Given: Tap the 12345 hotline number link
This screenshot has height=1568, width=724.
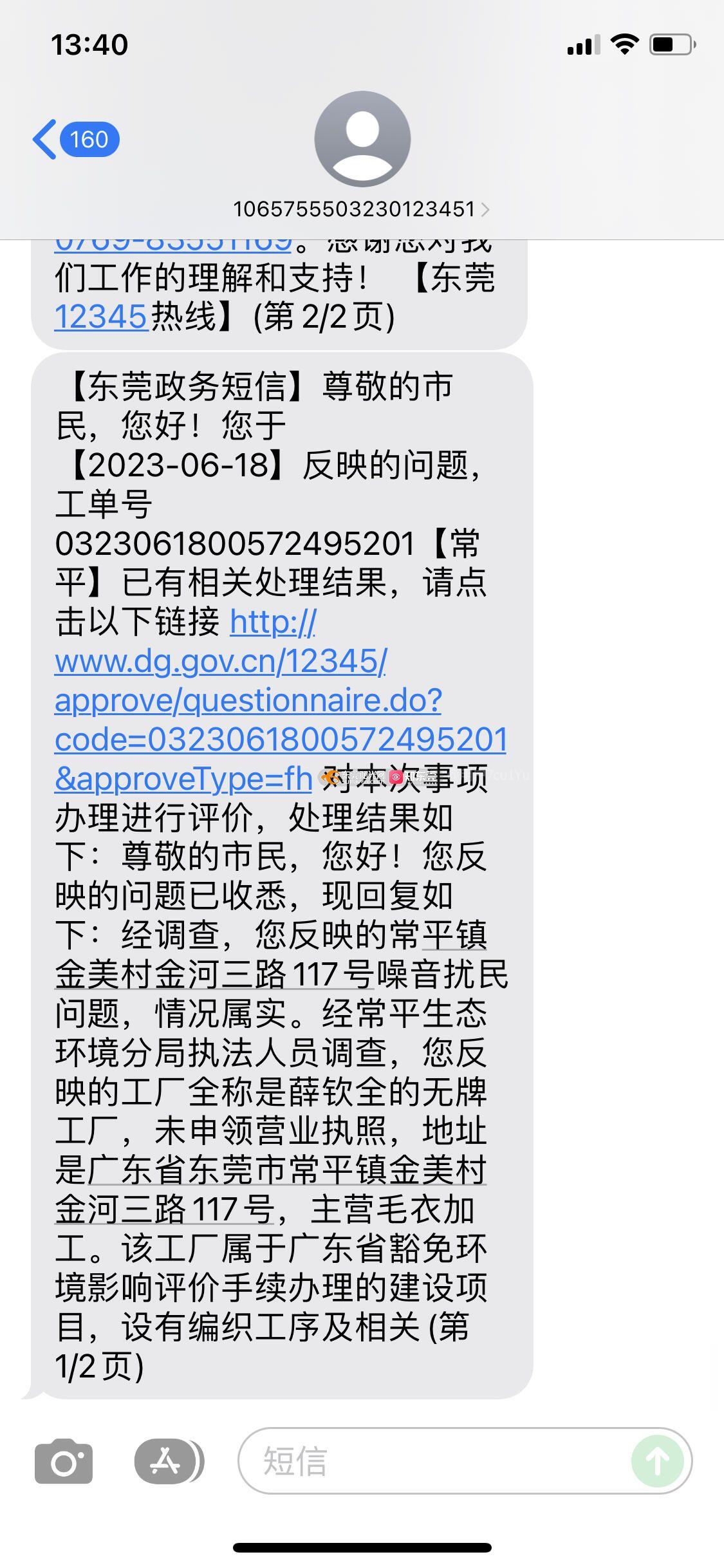Looking at the screenshot, I should coord(101,317).
